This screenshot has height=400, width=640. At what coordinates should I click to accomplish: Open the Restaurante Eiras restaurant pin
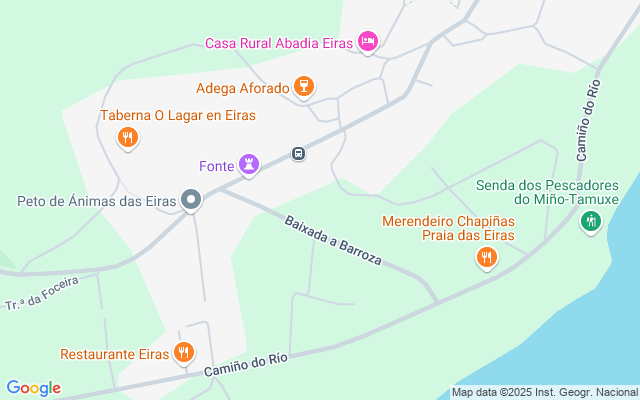coord(183,351)
